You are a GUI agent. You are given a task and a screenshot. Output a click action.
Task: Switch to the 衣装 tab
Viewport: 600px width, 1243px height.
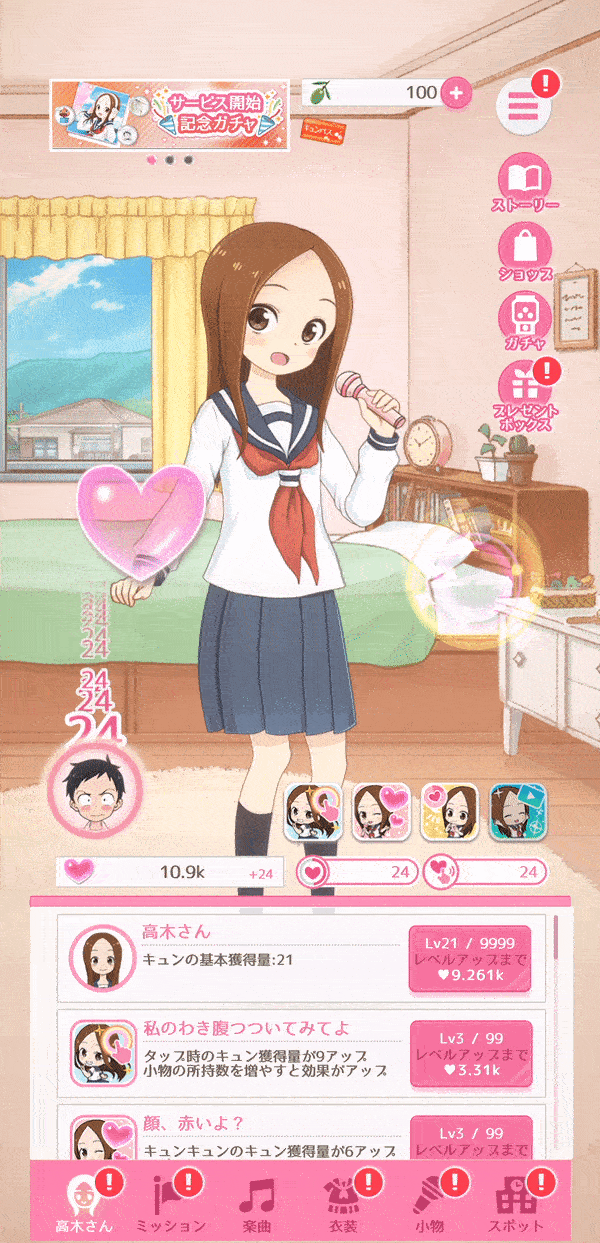[344, 1200]
